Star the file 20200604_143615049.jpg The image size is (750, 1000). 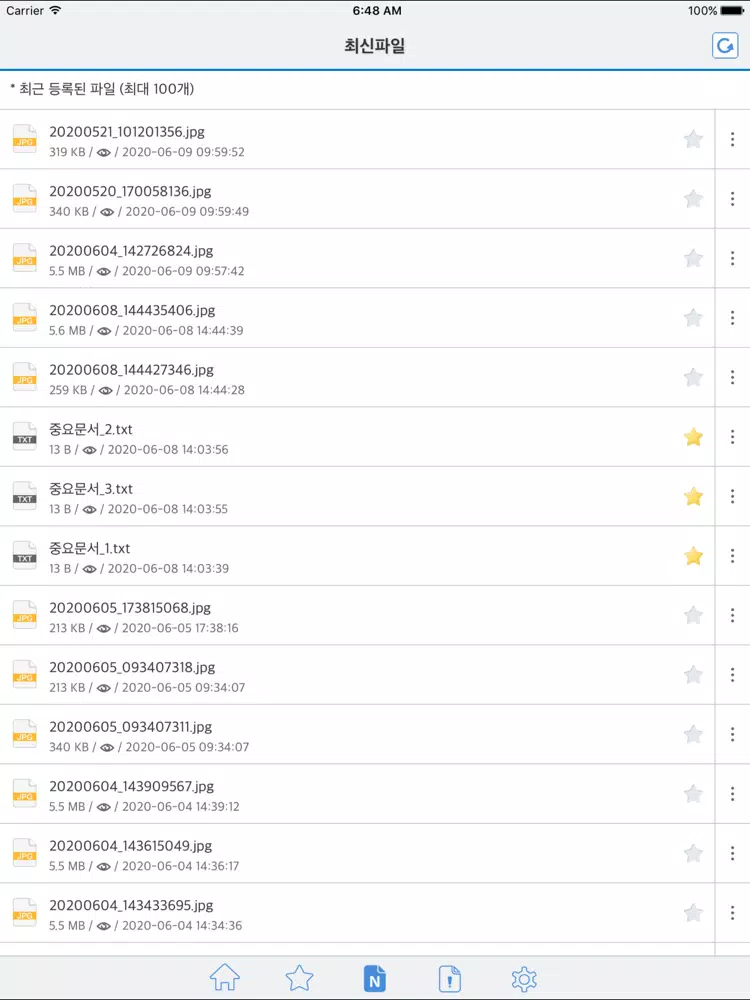tap(693, 853)
